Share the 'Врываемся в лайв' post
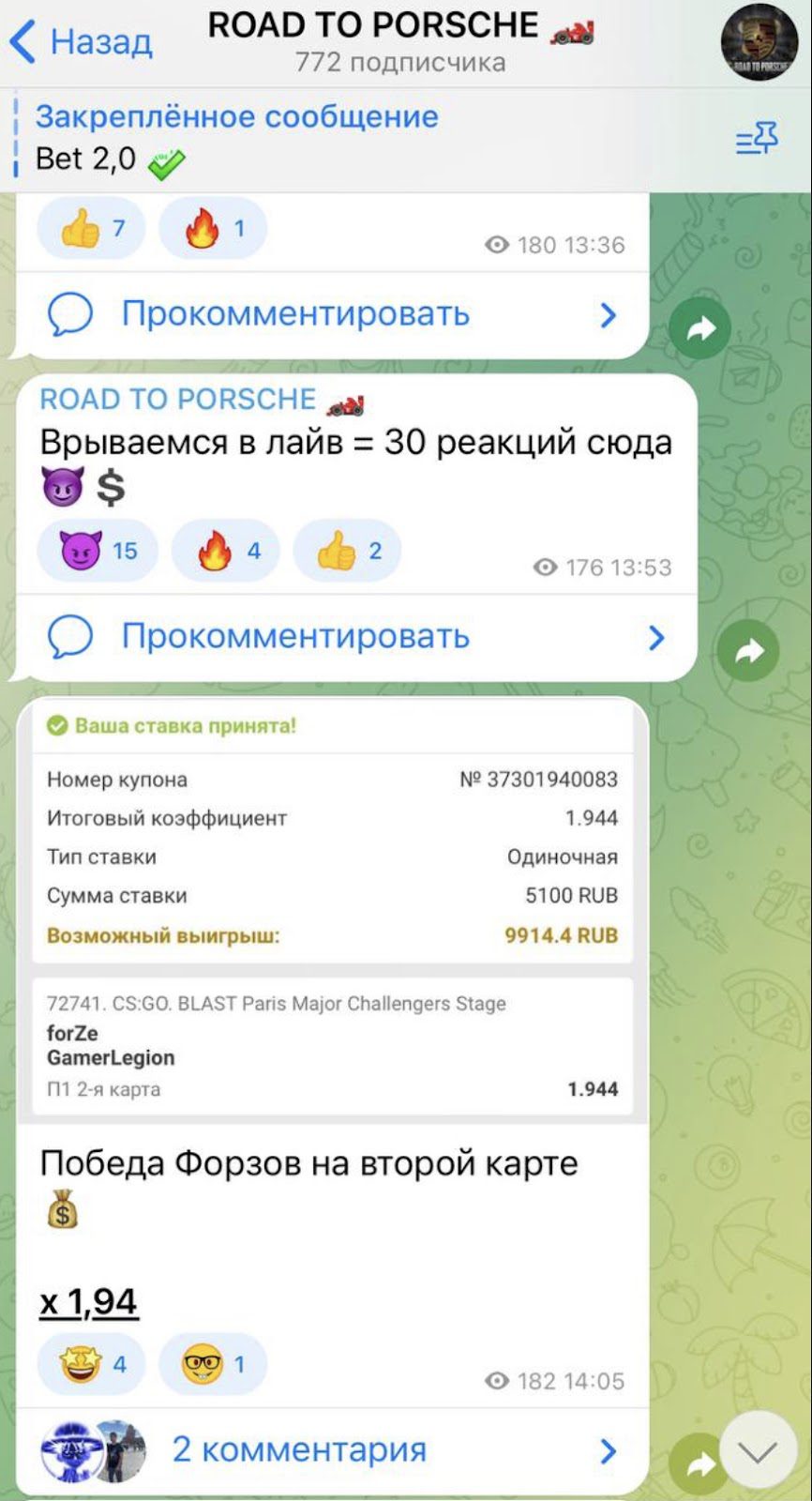Image resolution: width=812 pixels, height=1501 pixels. (x=748, y=650)
